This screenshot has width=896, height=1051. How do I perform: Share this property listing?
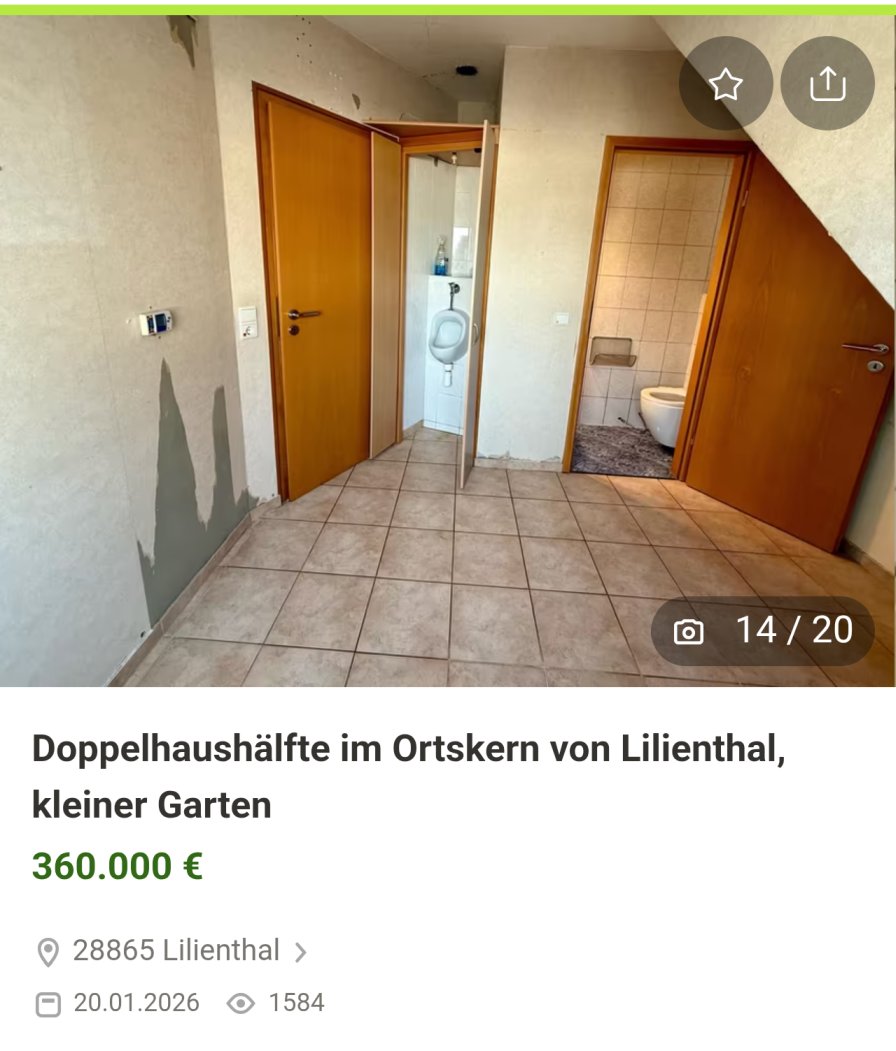click(827, 84)
